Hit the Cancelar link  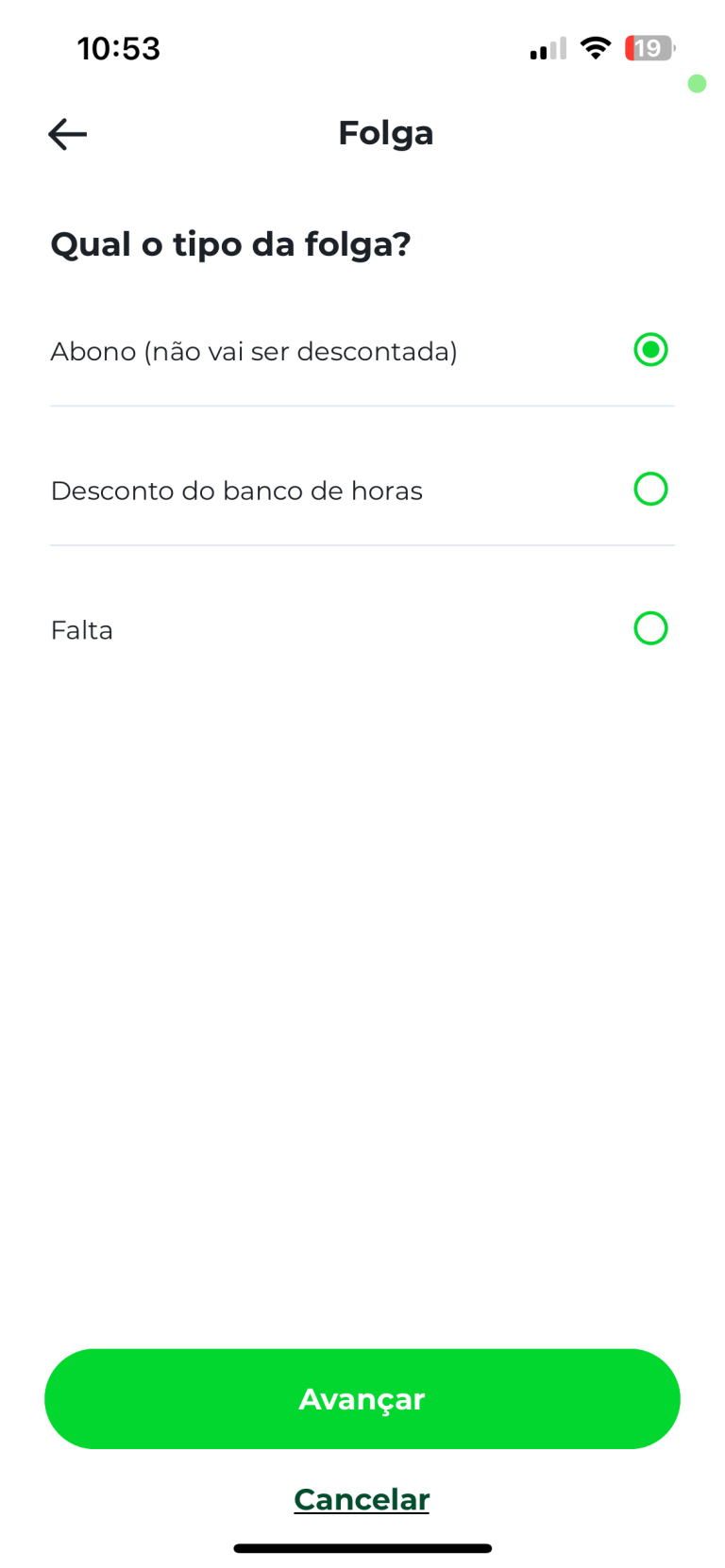pos(362,1499)
